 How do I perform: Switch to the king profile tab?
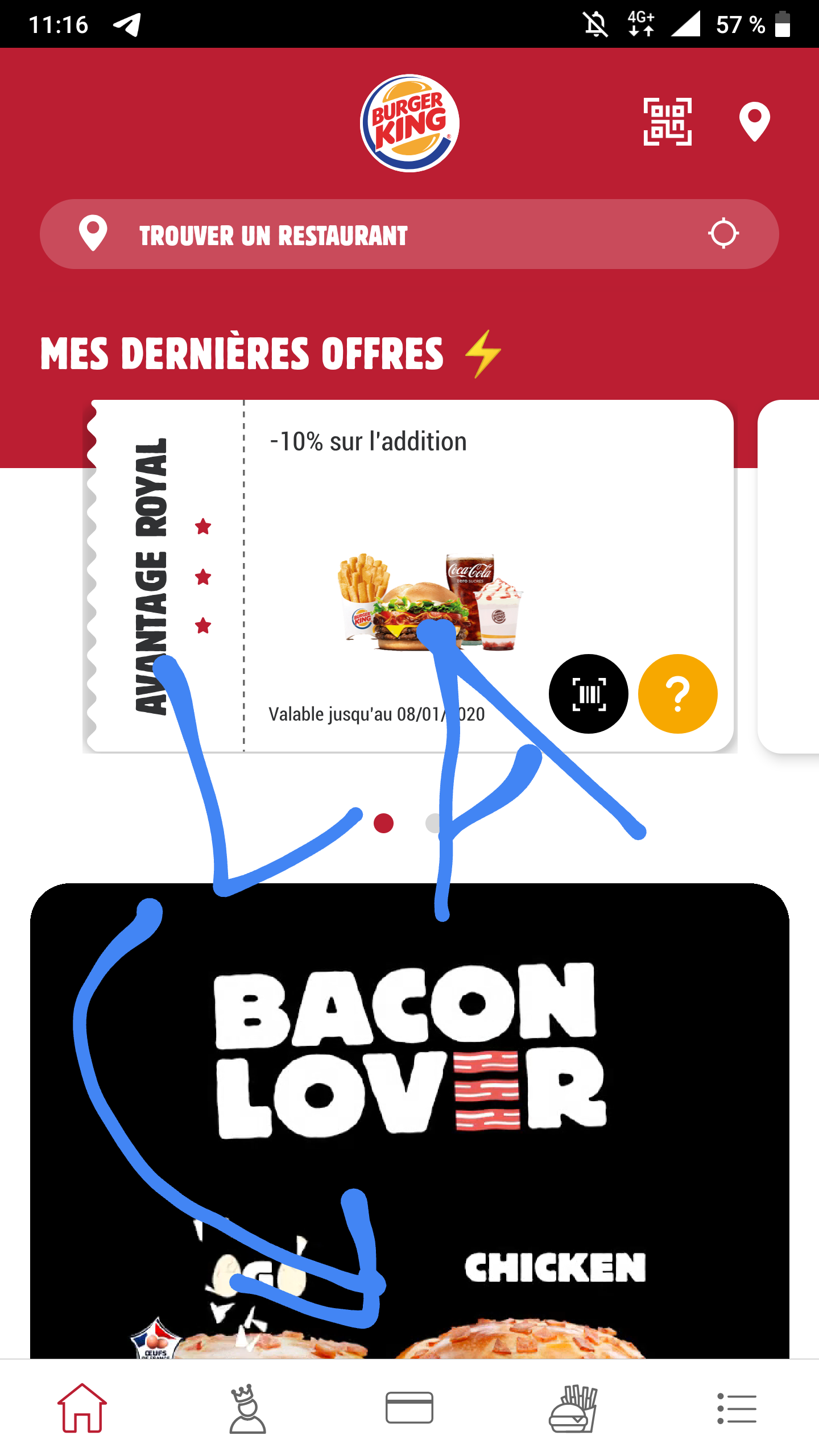247,1408
